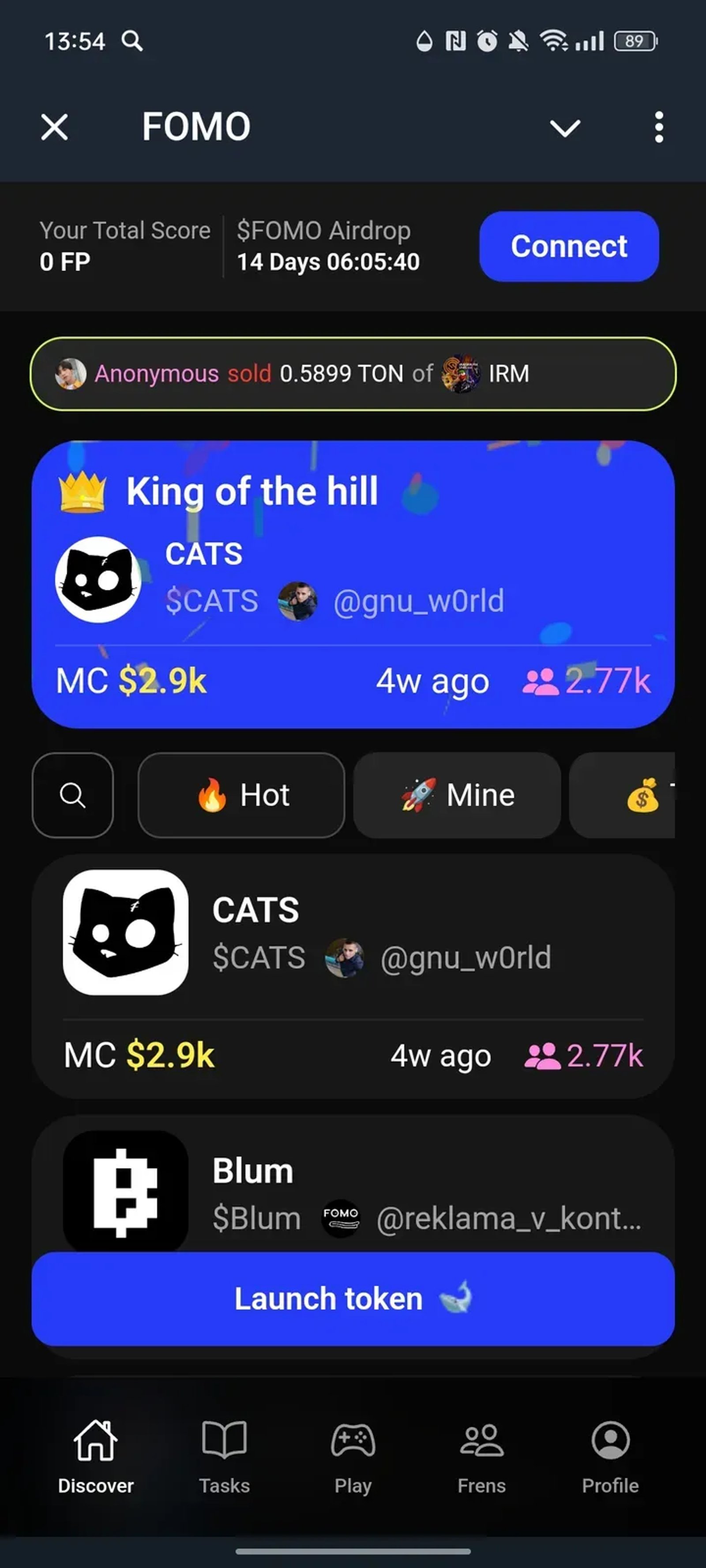Open the Blum token card
Image resolution: width=706 pixels, height=1568 pixels.
353,1187
